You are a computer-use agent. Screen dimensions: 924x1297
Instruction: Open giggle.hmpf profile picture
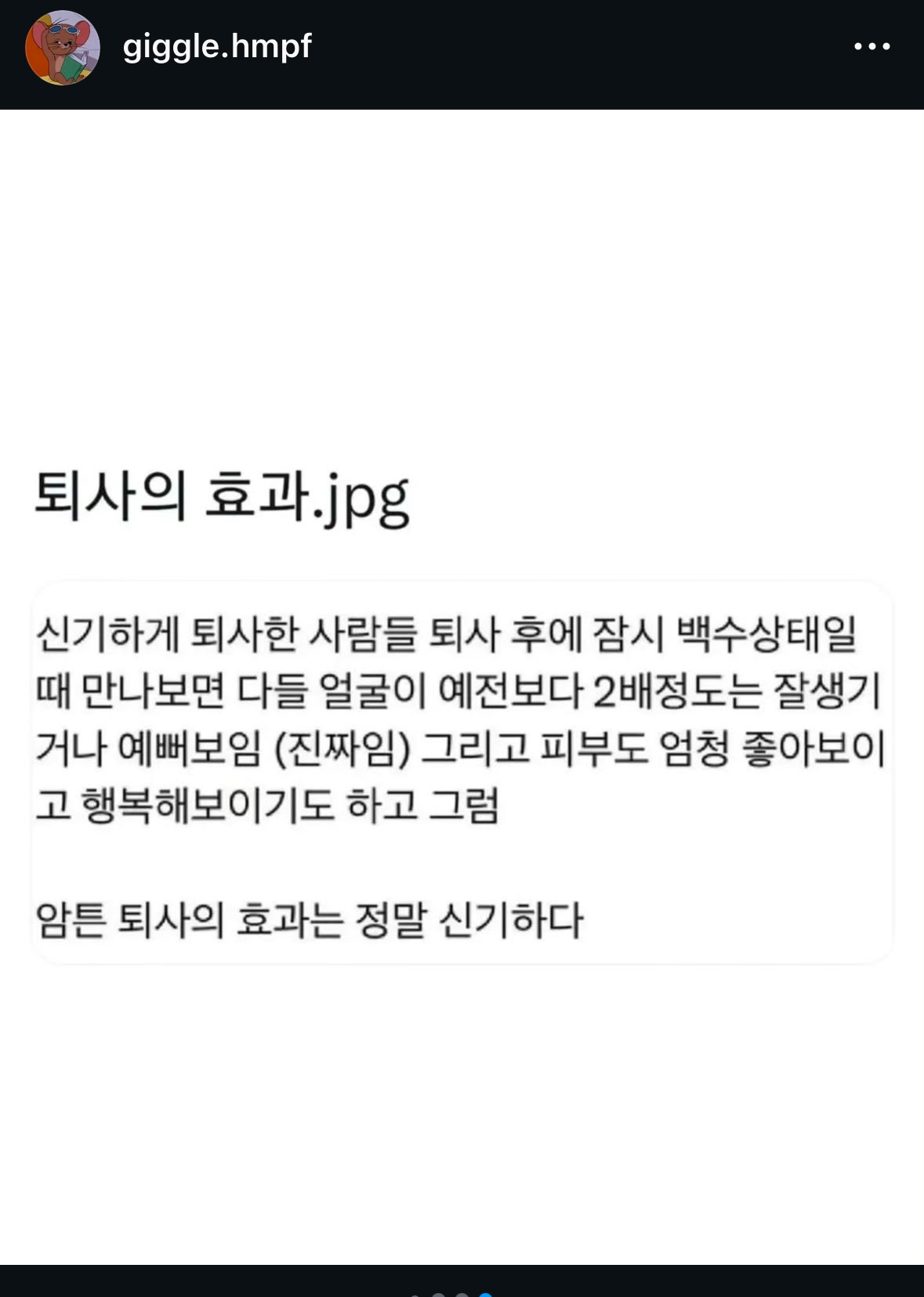(x=63, y=48)
